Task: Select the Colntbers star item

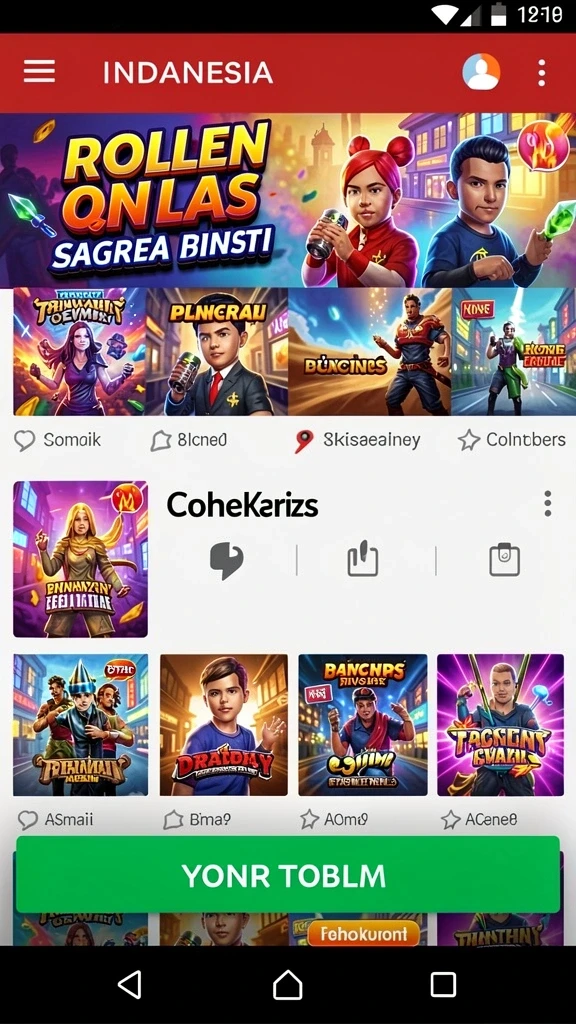Action: tap(511, 440)
